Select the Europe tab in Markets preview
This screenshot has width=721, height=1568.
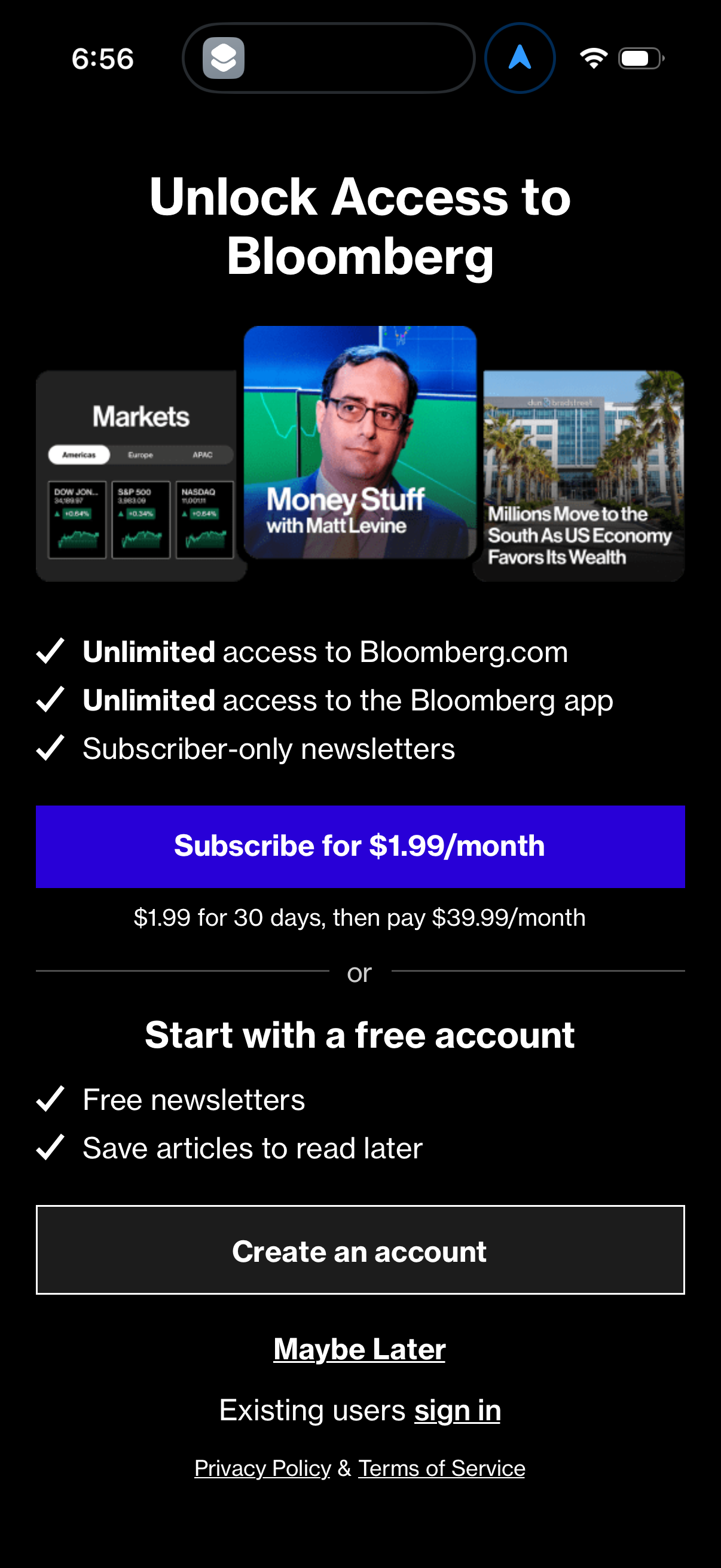140,454
